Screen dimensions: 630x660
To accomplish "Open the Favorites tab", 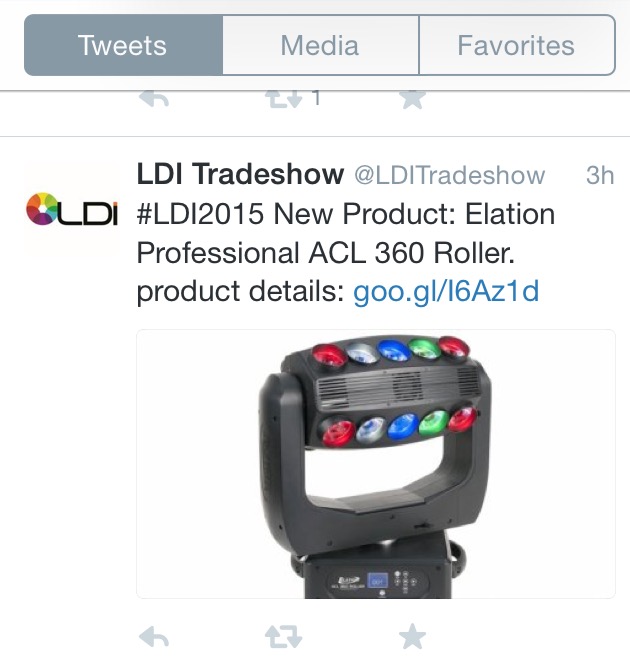I will point(516,45).
